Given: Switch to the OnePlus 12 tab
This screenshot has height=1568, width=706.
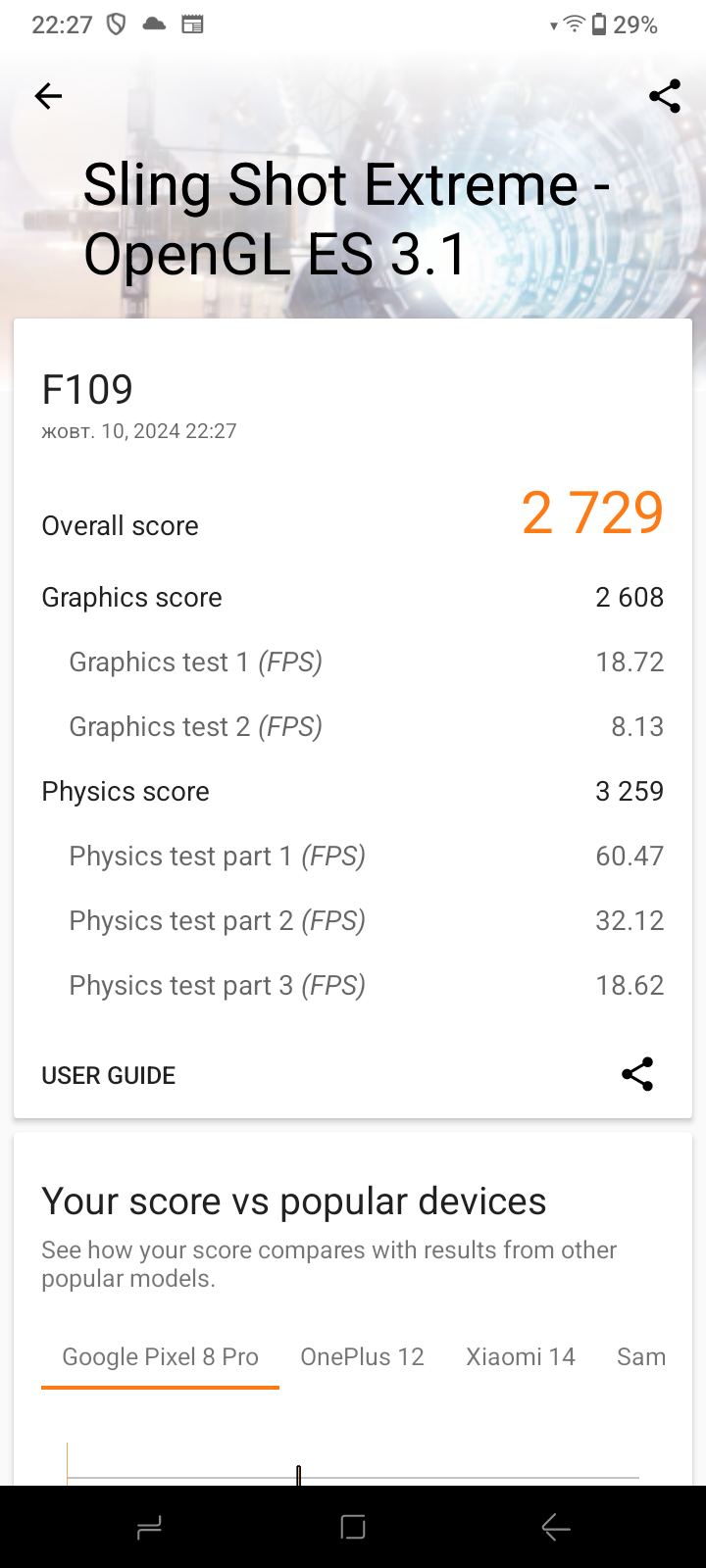Looking at the screenshot, I should 362,1357.
